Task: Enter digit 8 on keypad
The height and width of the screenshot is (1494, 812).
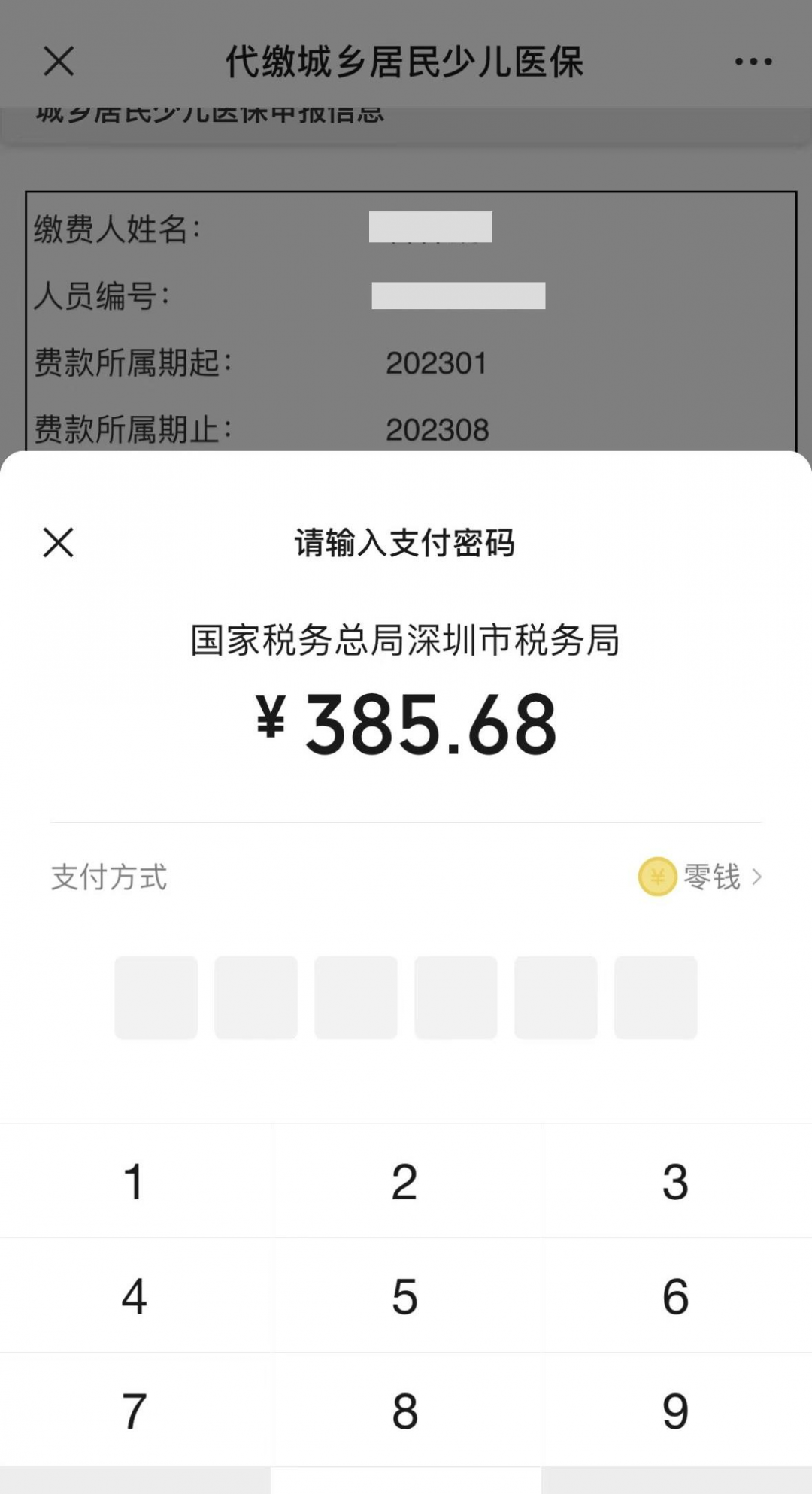Action: click(406, 1410)
